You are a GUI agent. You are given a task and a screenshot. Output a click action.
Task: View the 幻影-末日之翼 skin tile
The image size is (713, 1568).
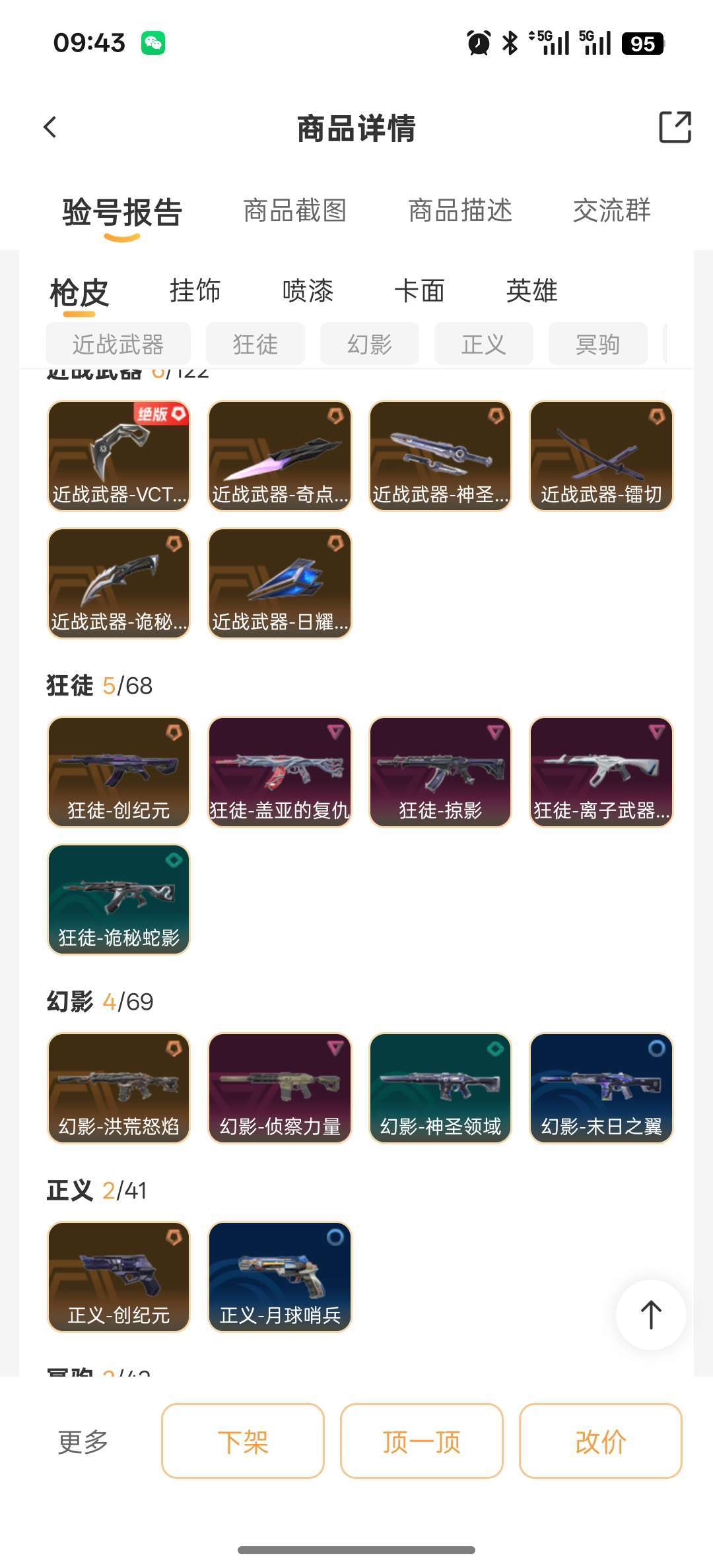pos(601,1088)
